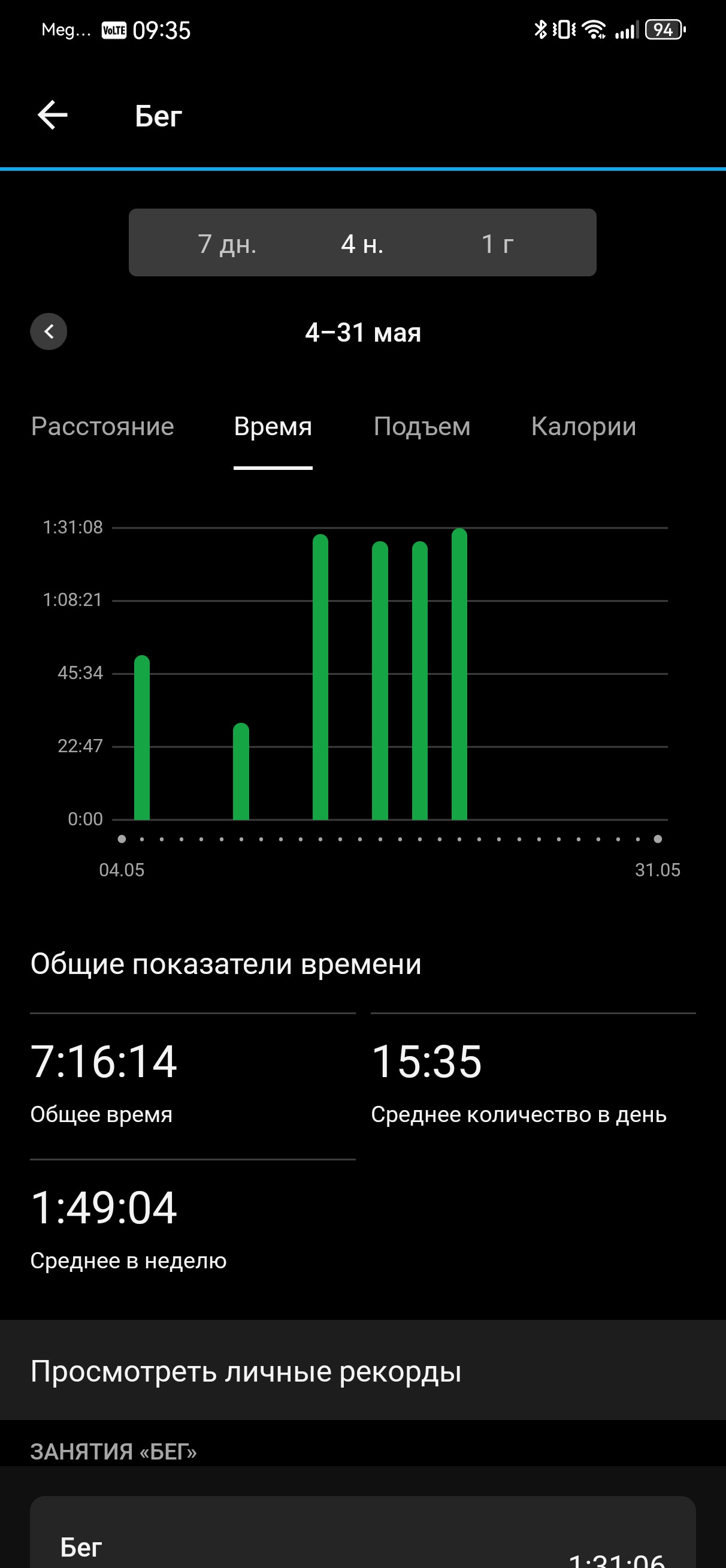Switch to the 1 г period
This screenshot has height=1568, width=726.
coord(497,243)
